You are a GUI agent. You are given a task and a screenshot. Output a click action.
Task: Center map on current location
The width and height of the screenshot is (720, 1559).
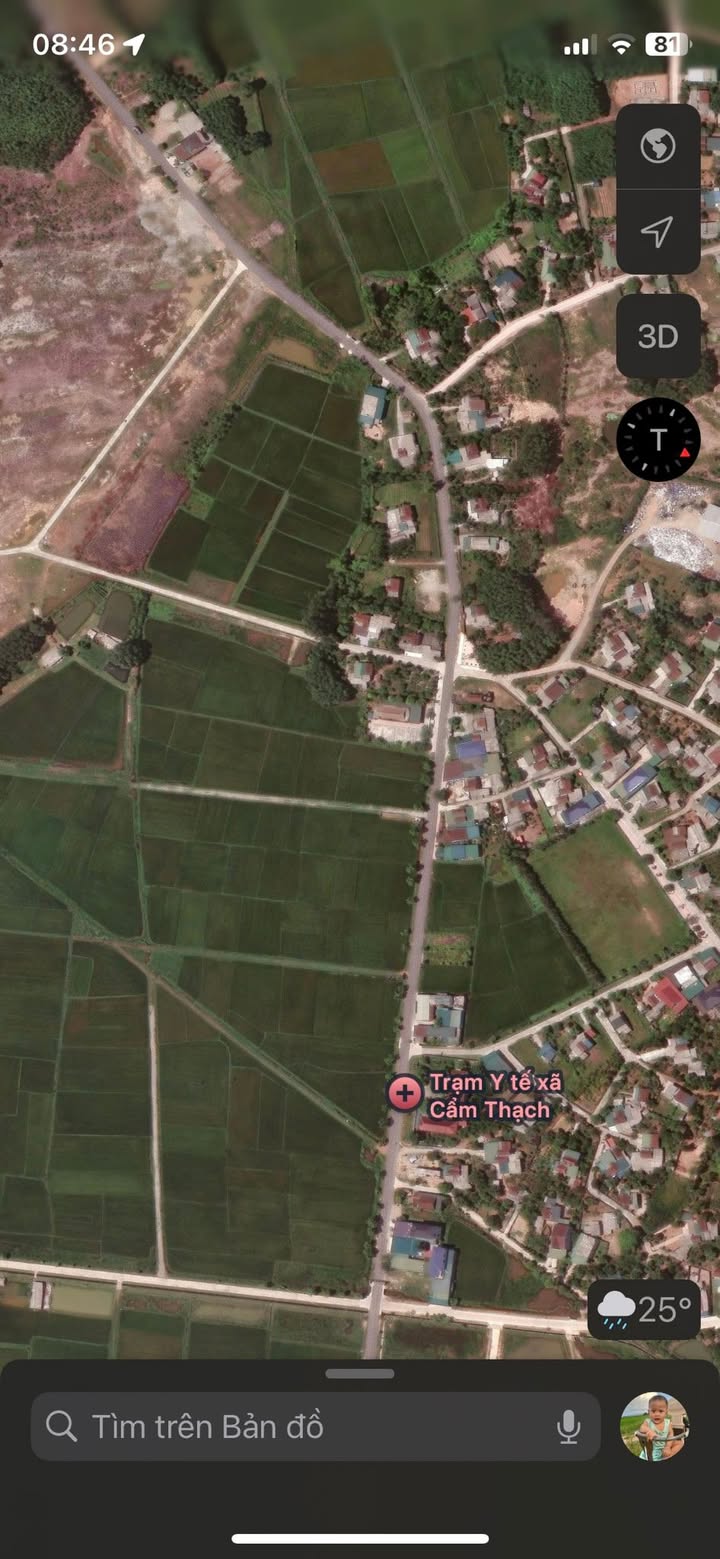[658, 232]
